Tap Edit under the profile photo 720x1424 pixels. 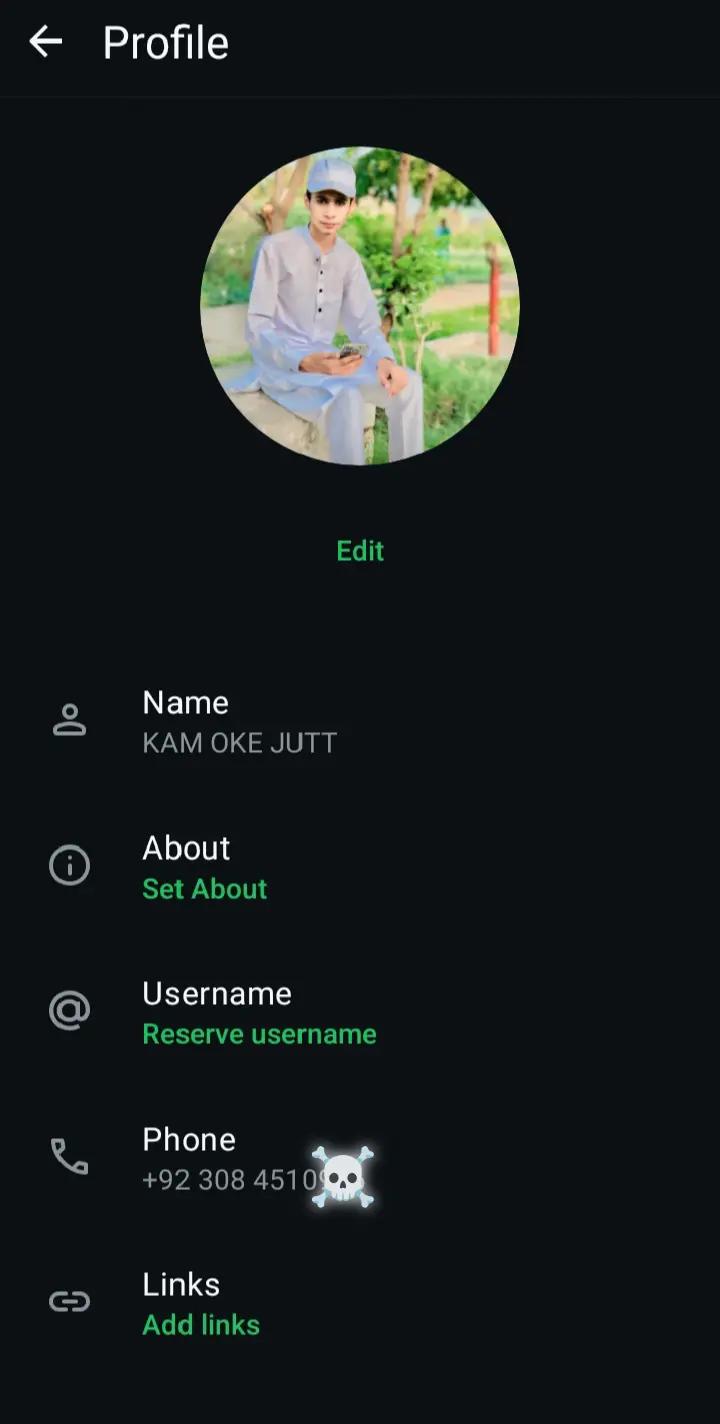(x=360, y=551)
